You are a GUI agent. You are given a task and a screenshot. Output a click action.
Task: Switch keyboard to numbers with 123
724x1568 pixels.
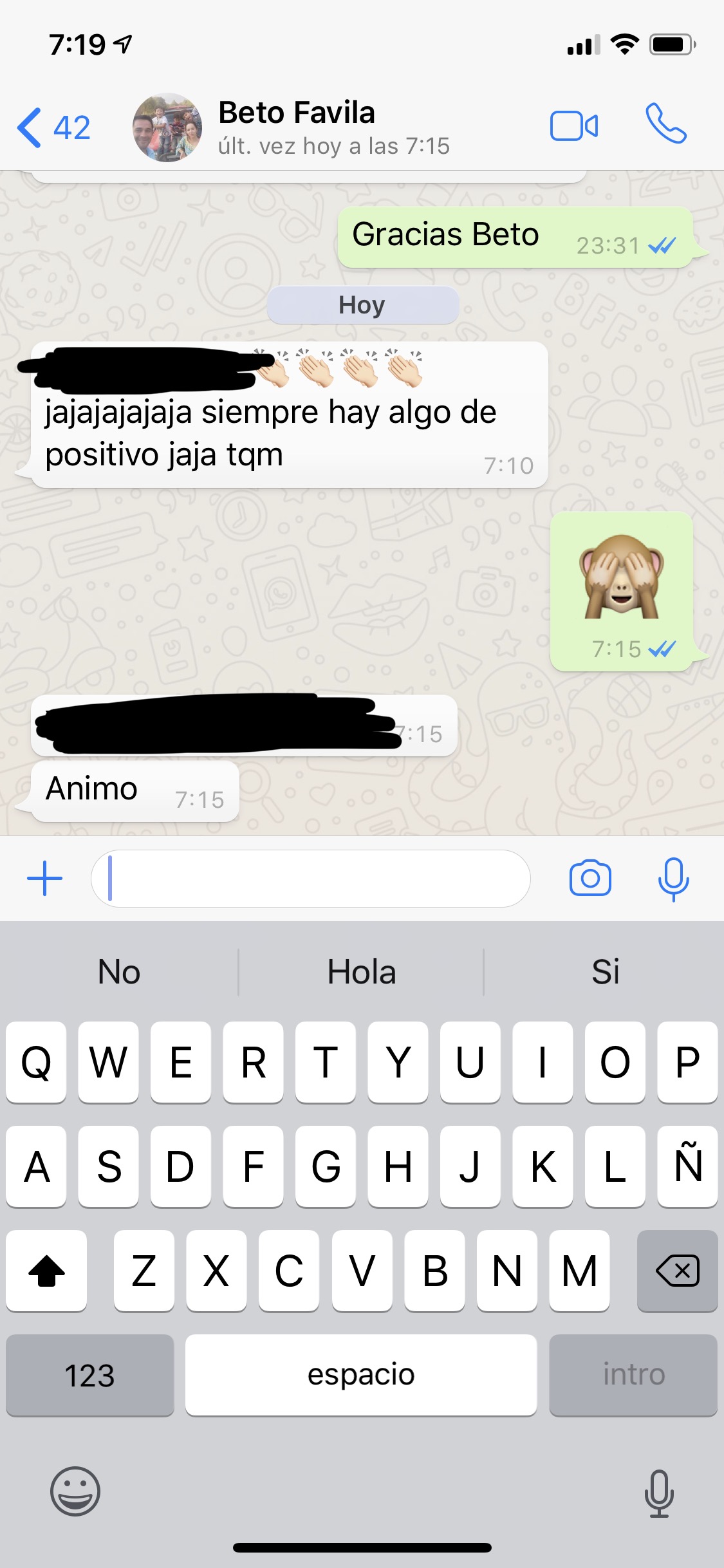(90, 1375)
